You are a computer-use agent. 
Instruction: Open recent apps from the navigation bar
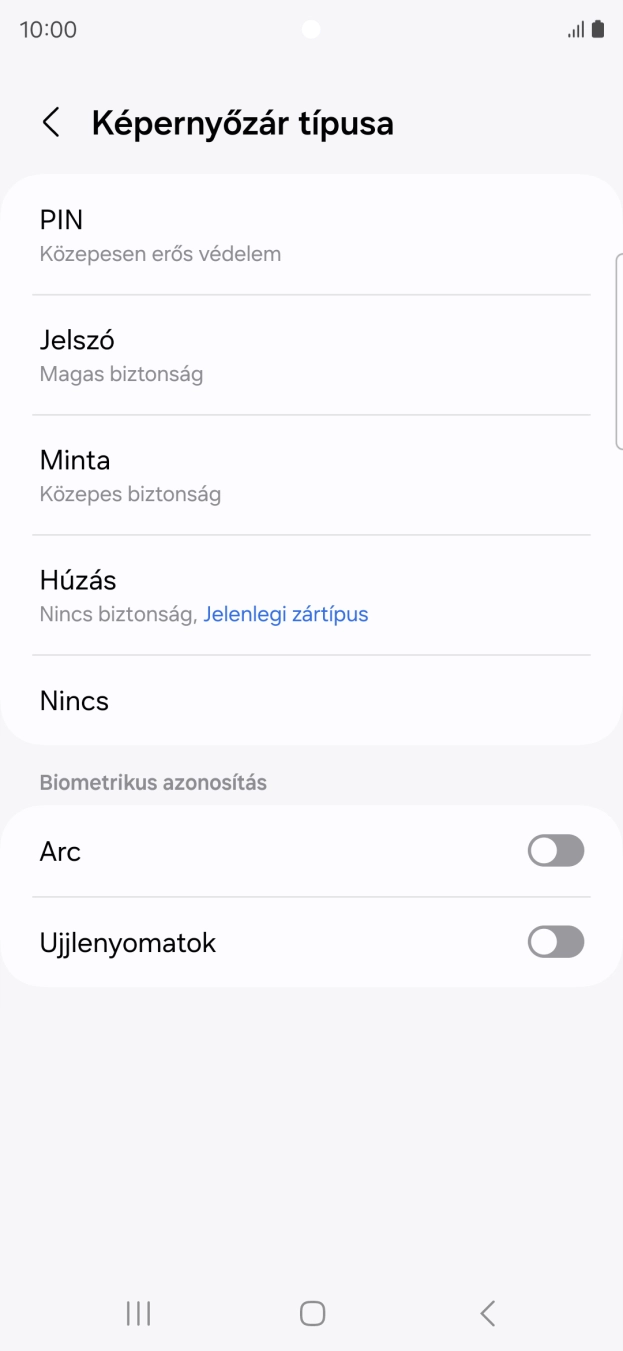[138, 1313]
